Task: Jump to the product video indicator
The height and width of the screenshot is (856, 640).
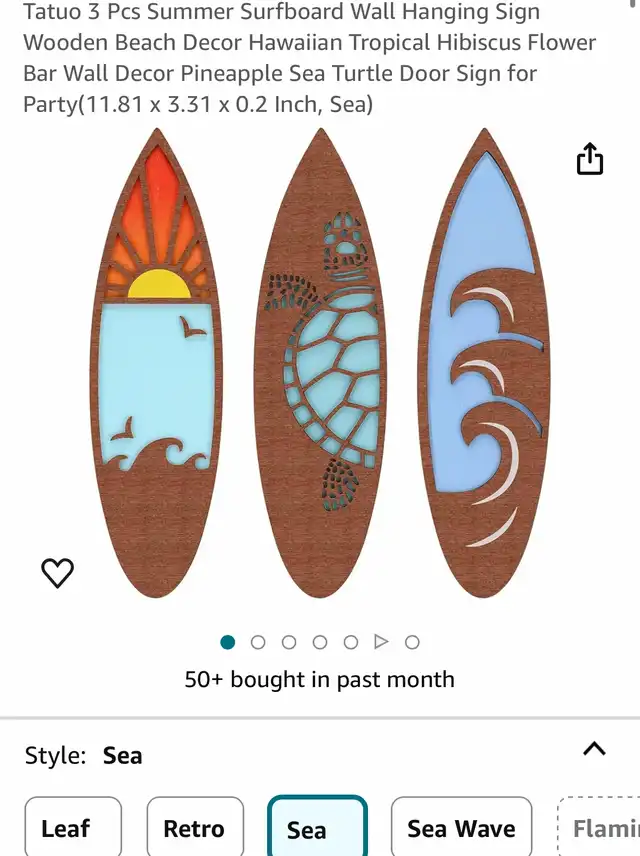Action: (x=381, y=642)
